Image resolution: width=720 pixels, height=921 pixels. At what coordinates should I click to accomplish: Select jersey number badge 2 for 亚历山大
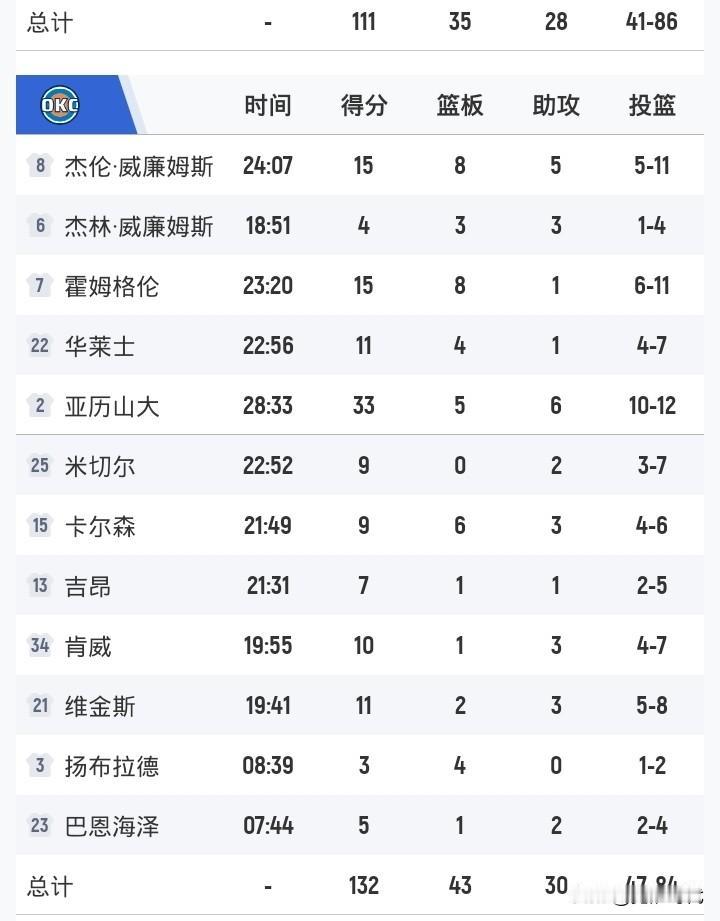point(40,405)
